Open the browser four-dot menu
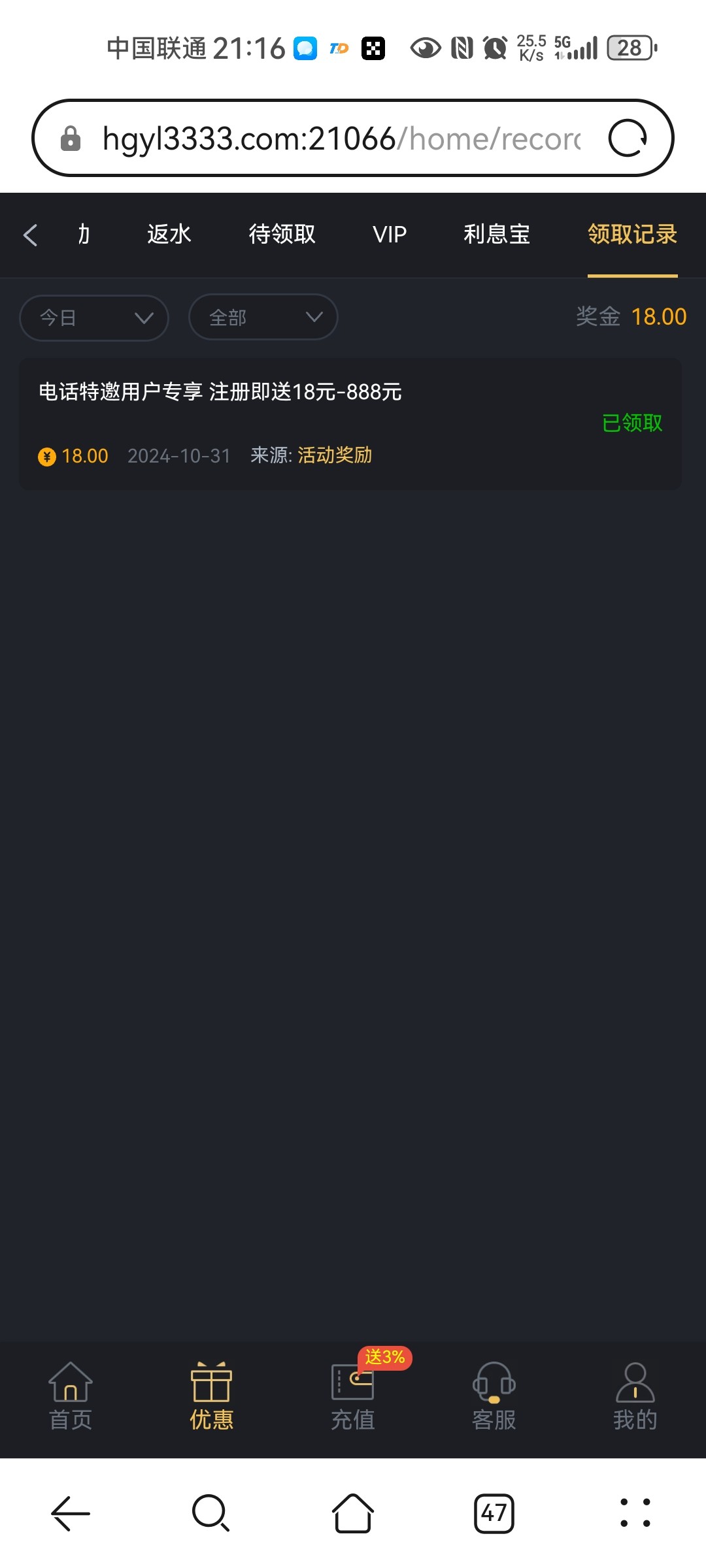The width and height of the screenshot is (706, 1568). point(635,1513)
